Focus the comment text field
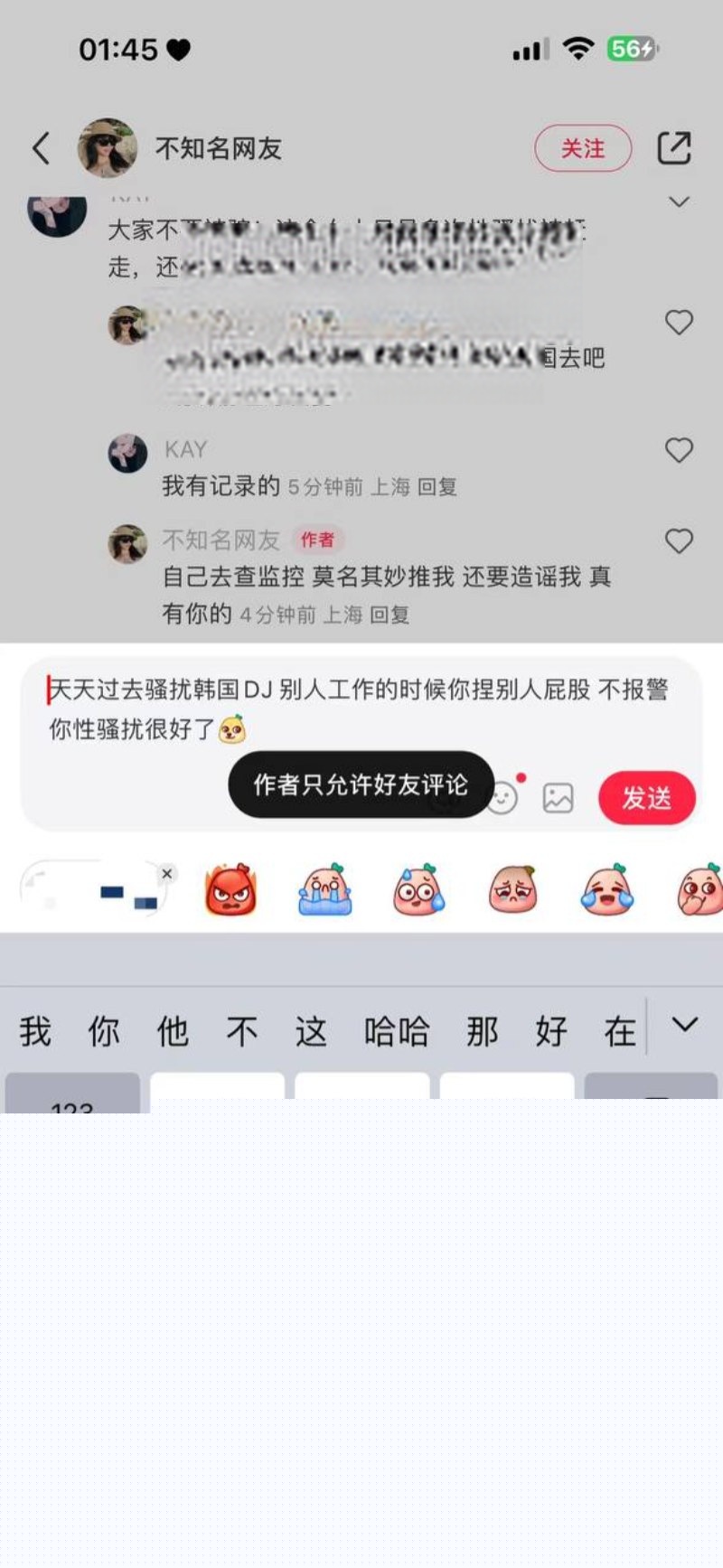The width and height of the screenshot is (723, 1568). tap(361, 709)
